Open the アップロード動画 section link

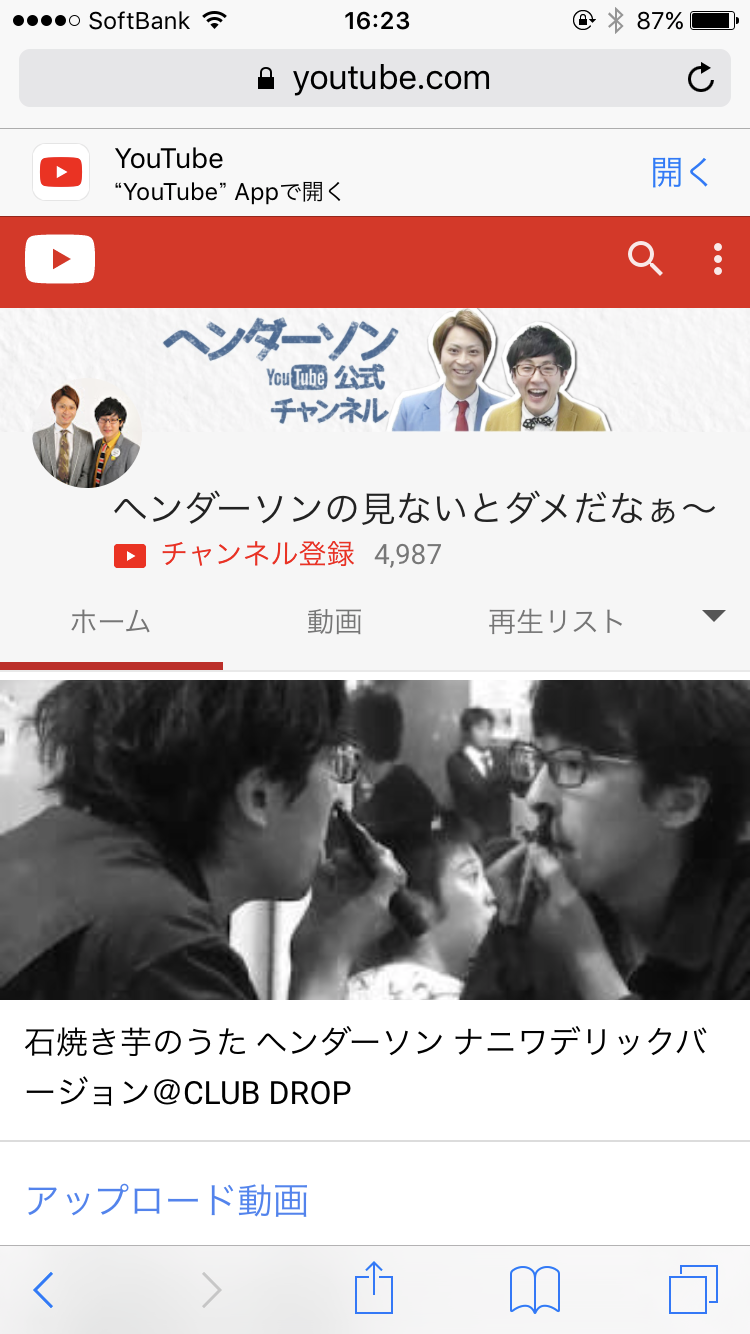(167, 1200)
